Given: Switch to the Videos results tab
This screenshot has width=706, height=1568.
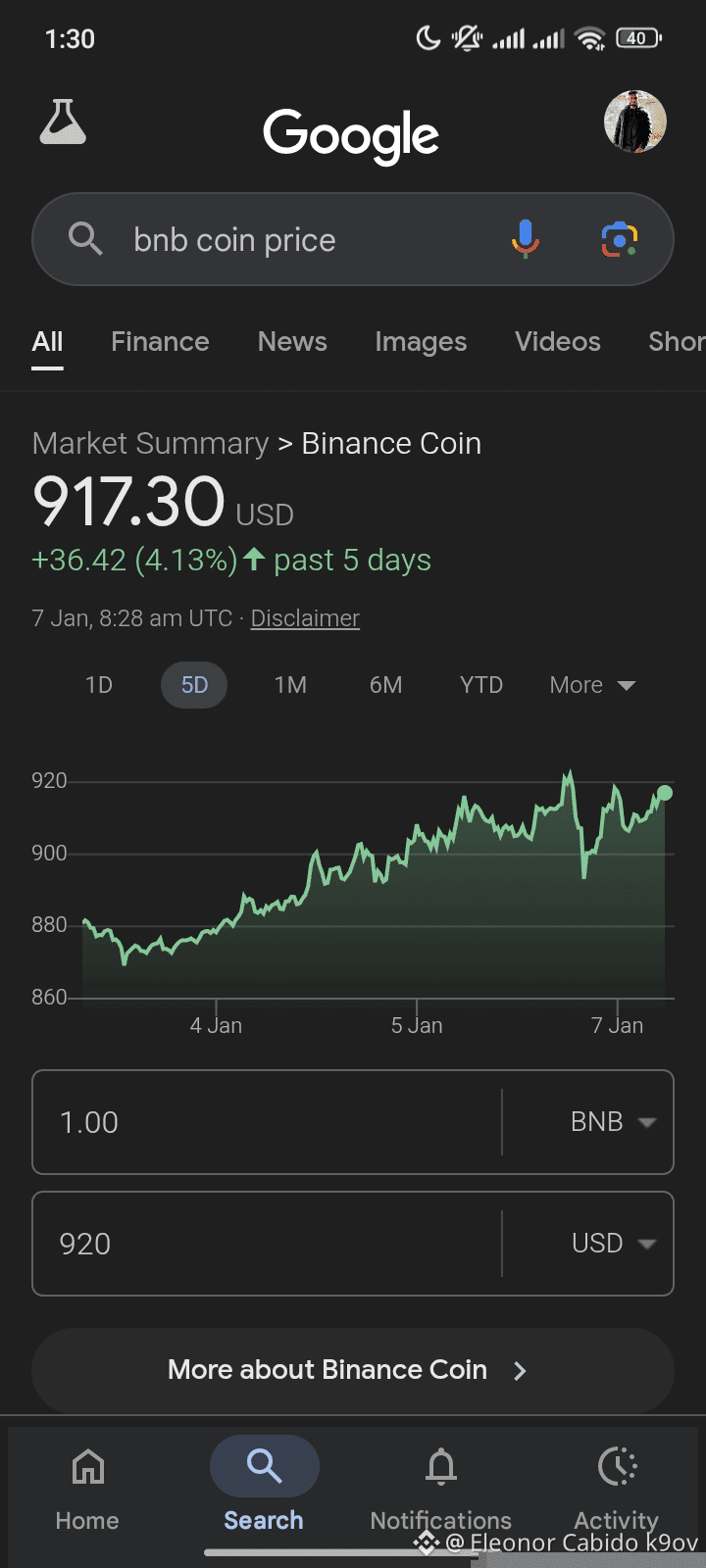Looking at the screenshot, I should 557,342.
